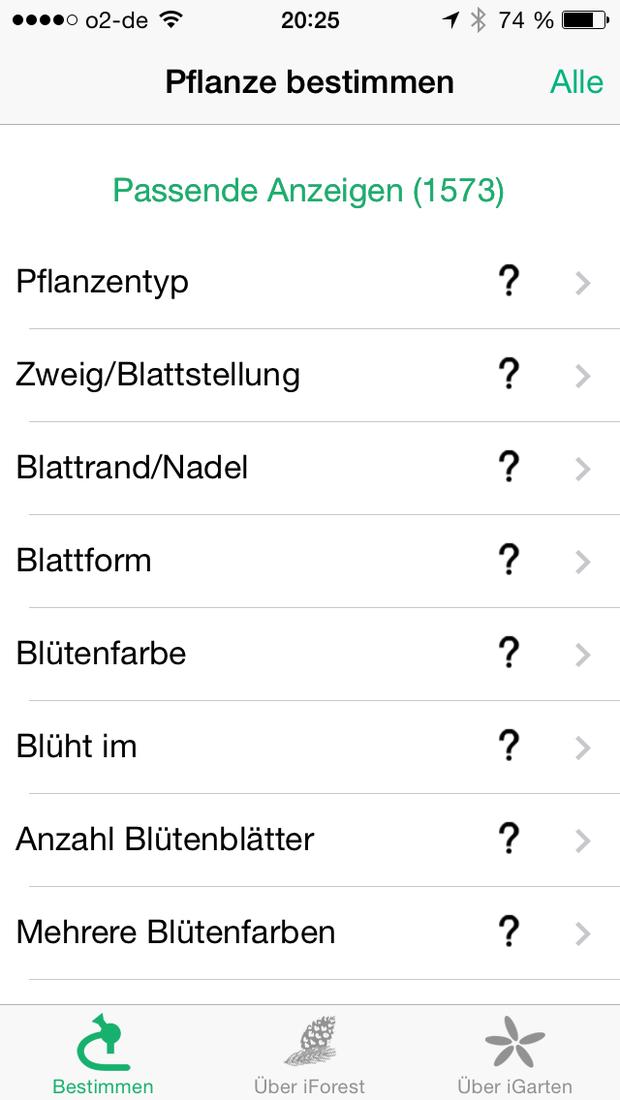Viewport: 620px width, 1100px height.
Task: Open the Blütenfarbe selection
Action: point(310,654)
